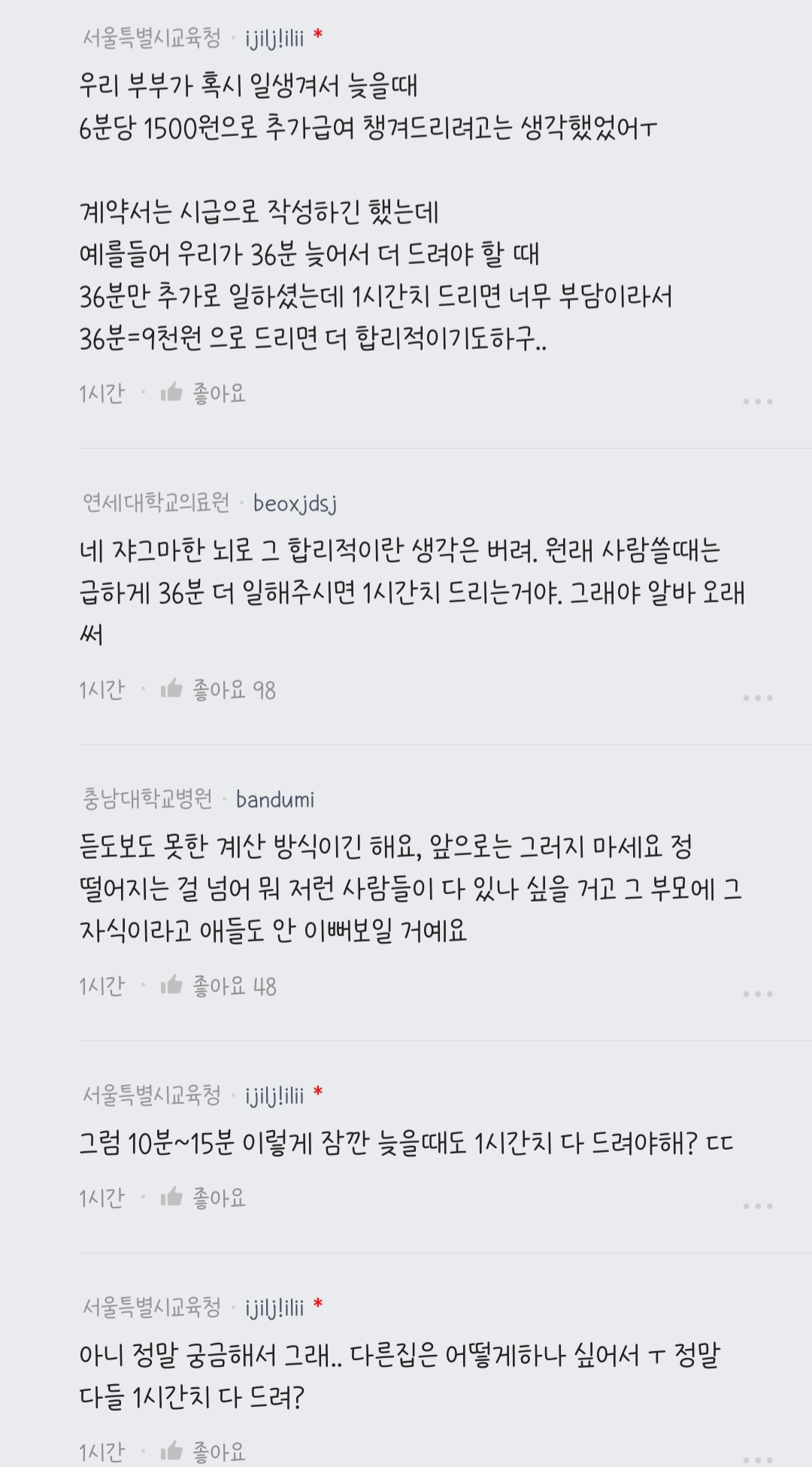Open the overflow menu on the 6분당 1500원 comment

[x=757, y=402]
